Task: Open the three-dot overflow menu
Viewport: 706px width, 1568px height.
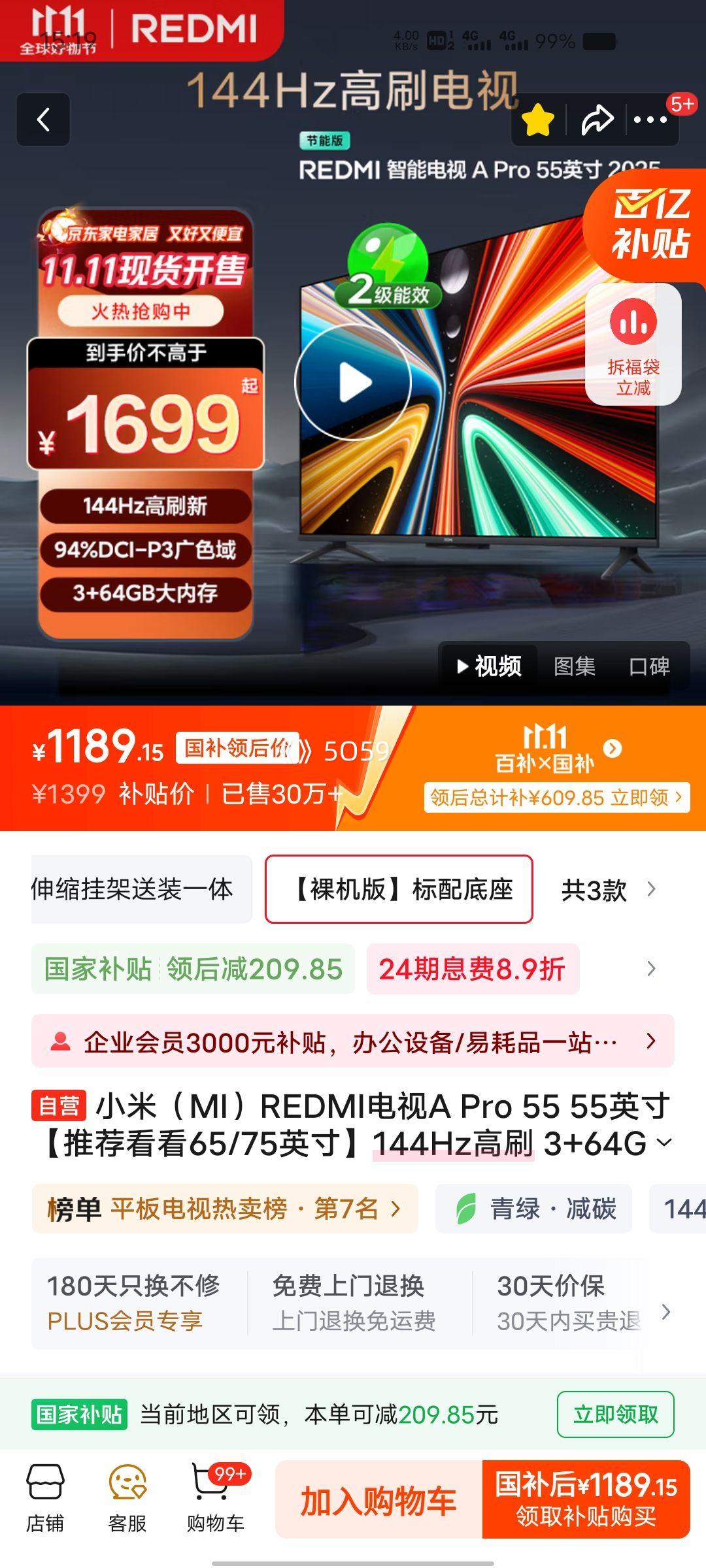Action: [x=650, y=120]
